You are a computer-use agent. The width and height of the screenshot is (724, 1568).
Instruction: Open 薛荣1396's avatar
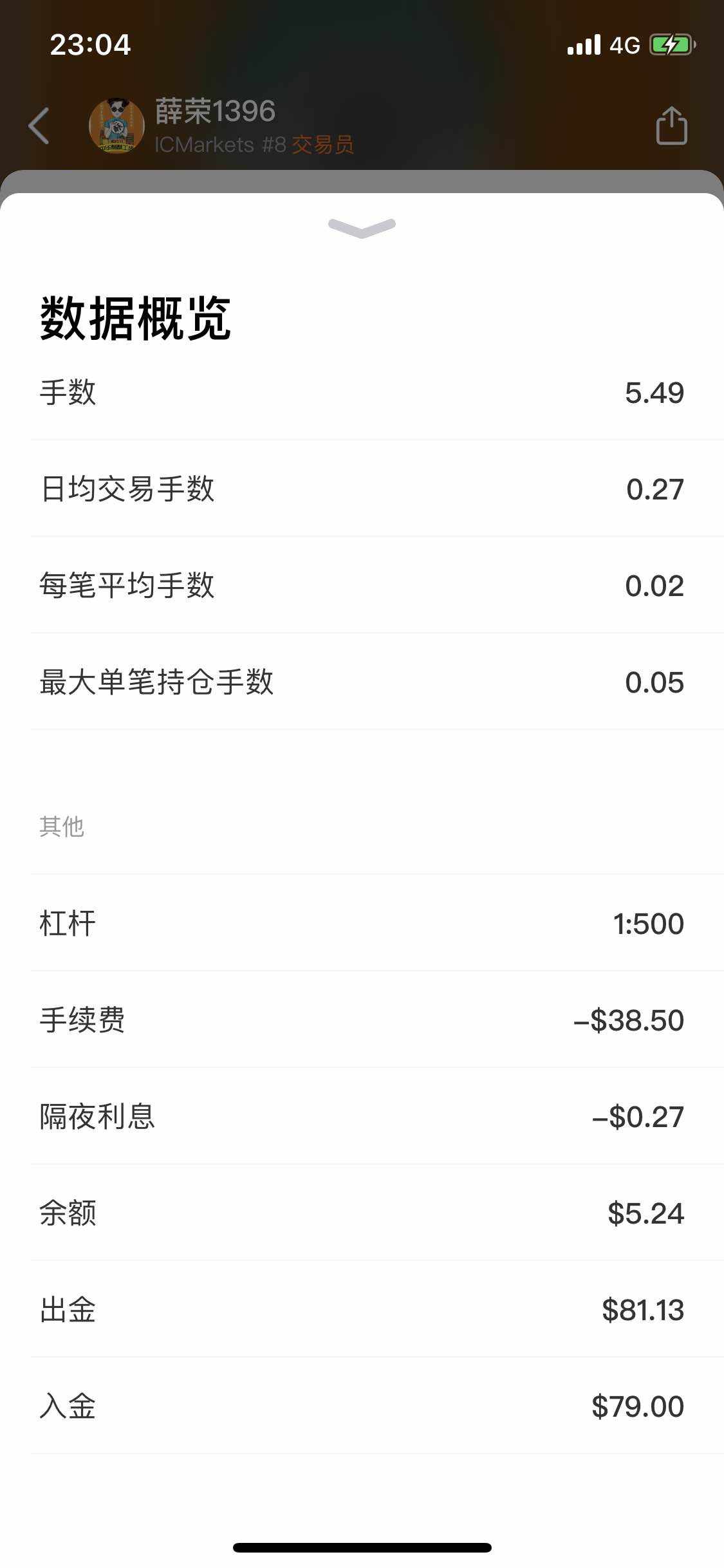pyautogui.click(x=116, y=126)
